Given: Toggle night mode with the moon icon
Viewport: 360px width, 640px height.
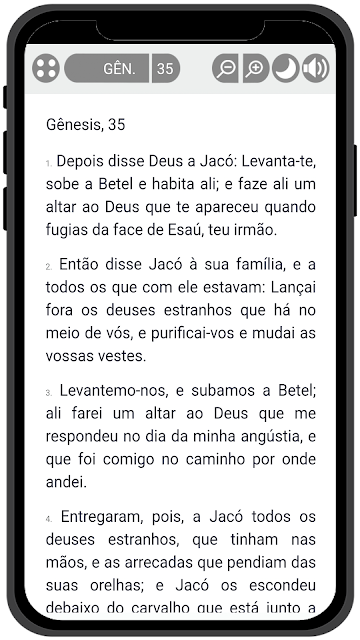Looking at the screenshot, I should coord(285,69).
